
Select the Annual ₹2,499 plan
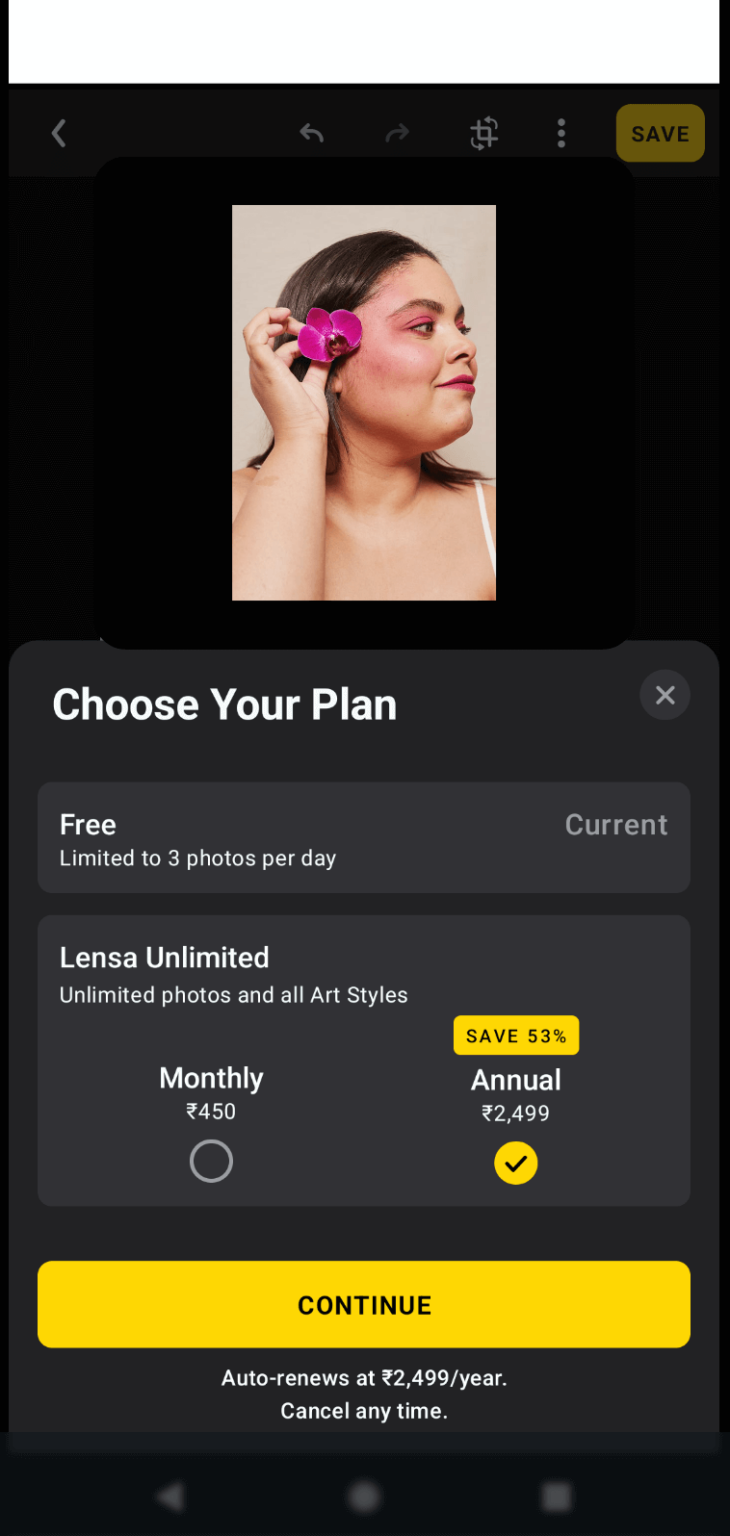click(516, 1162)
